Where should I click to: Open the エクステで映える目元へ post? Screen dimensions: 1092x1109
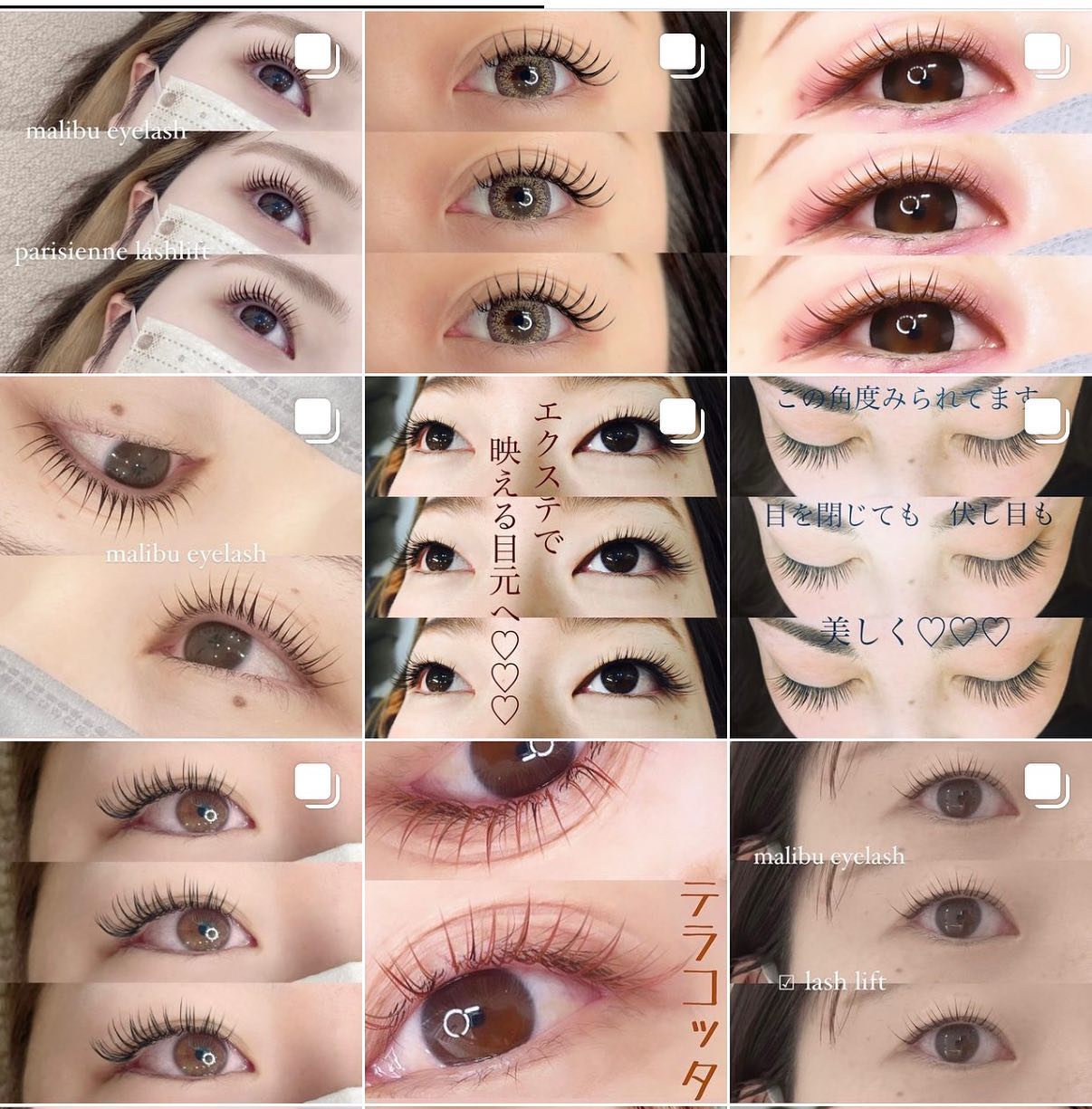pos(545,557)
